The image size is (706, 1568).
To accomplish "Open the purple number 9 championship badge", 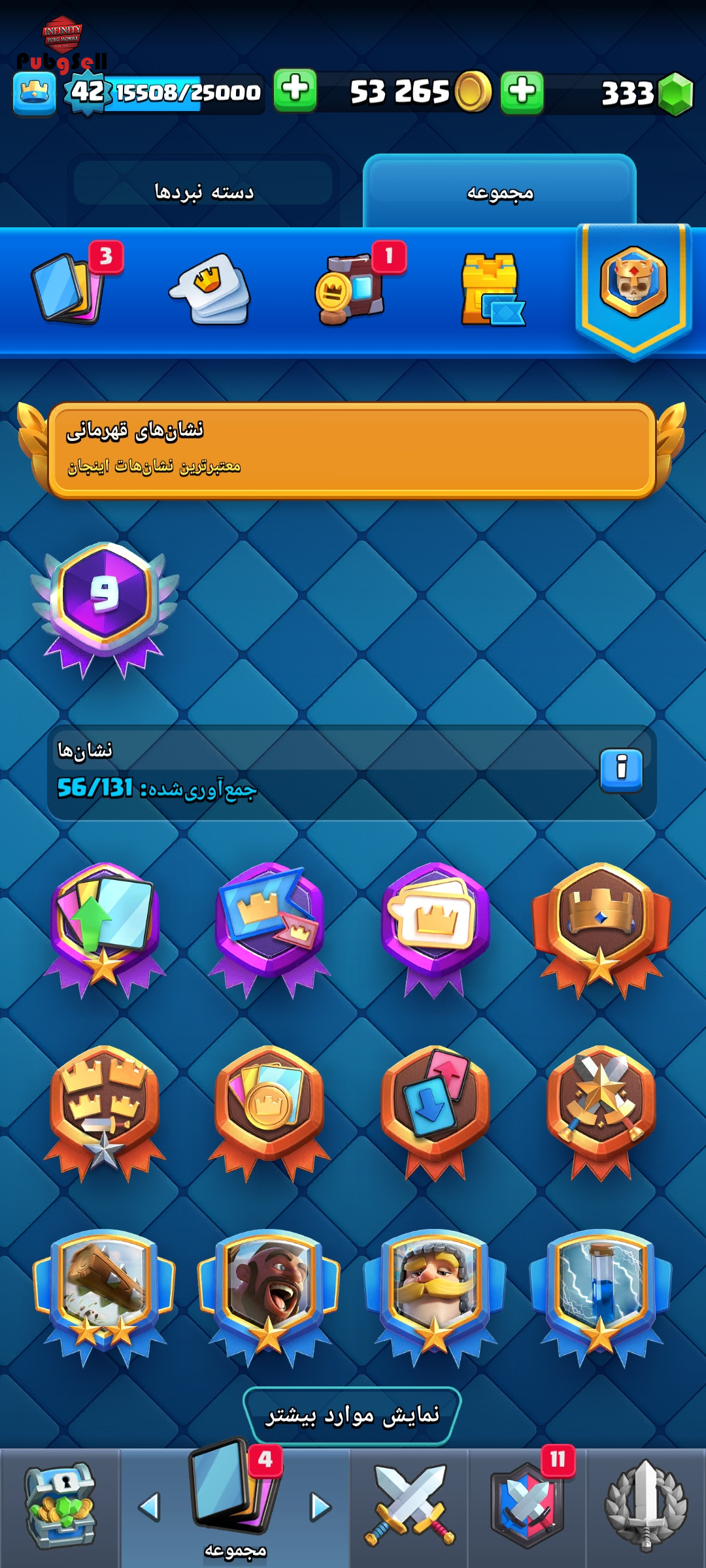I will (105, 609).
